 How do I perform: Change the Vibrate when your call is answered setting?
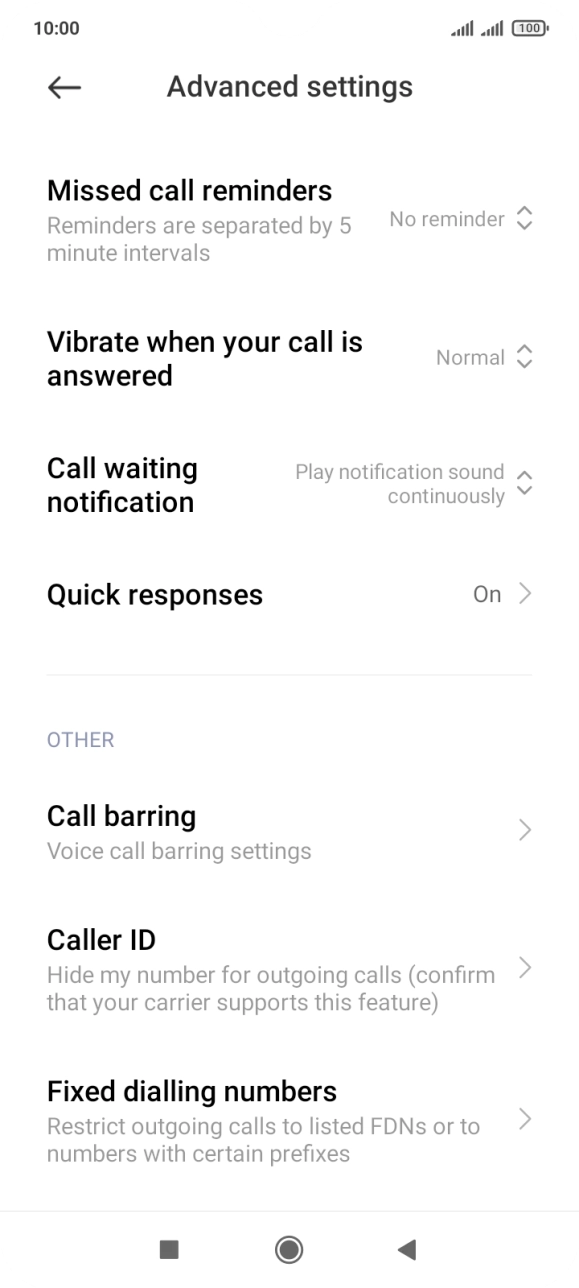(x=289, y=358)
